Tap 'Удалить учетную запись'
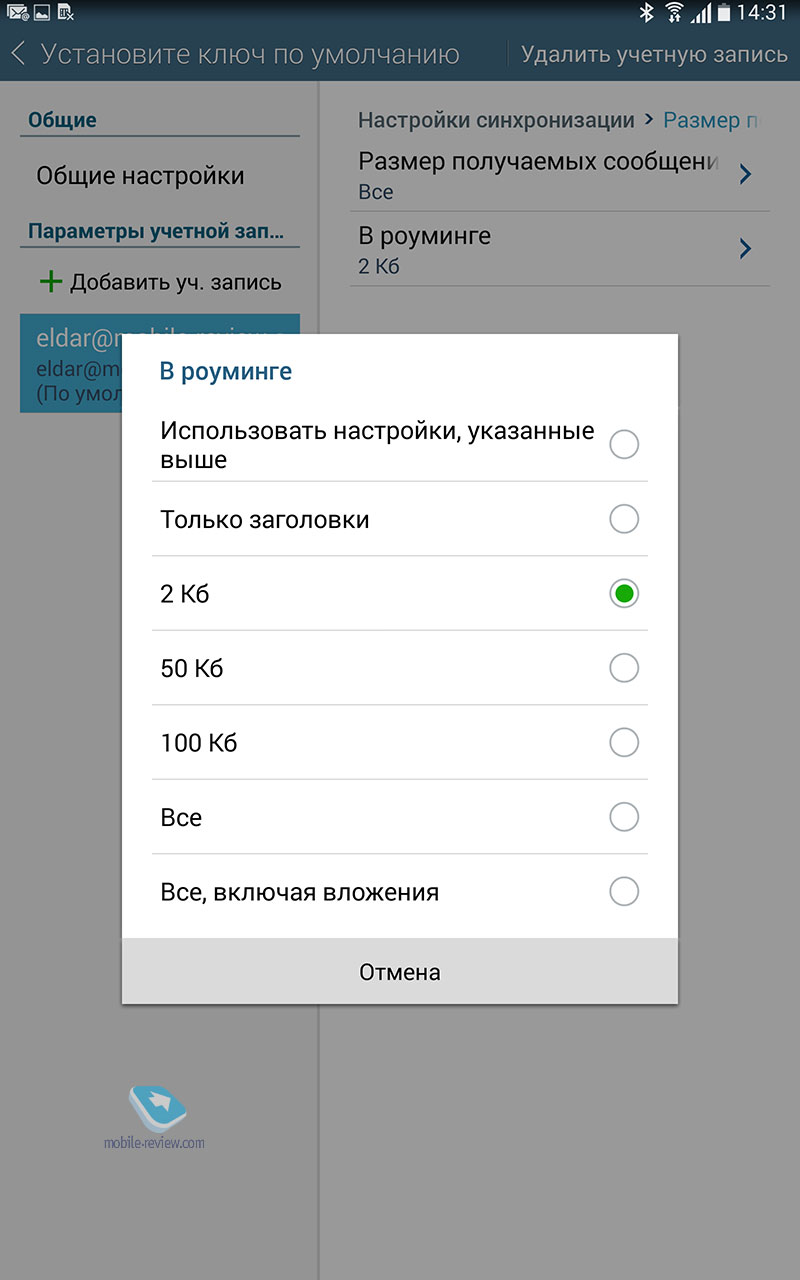Viewport: 800px width, 1280px height. (x=654, y=54)
